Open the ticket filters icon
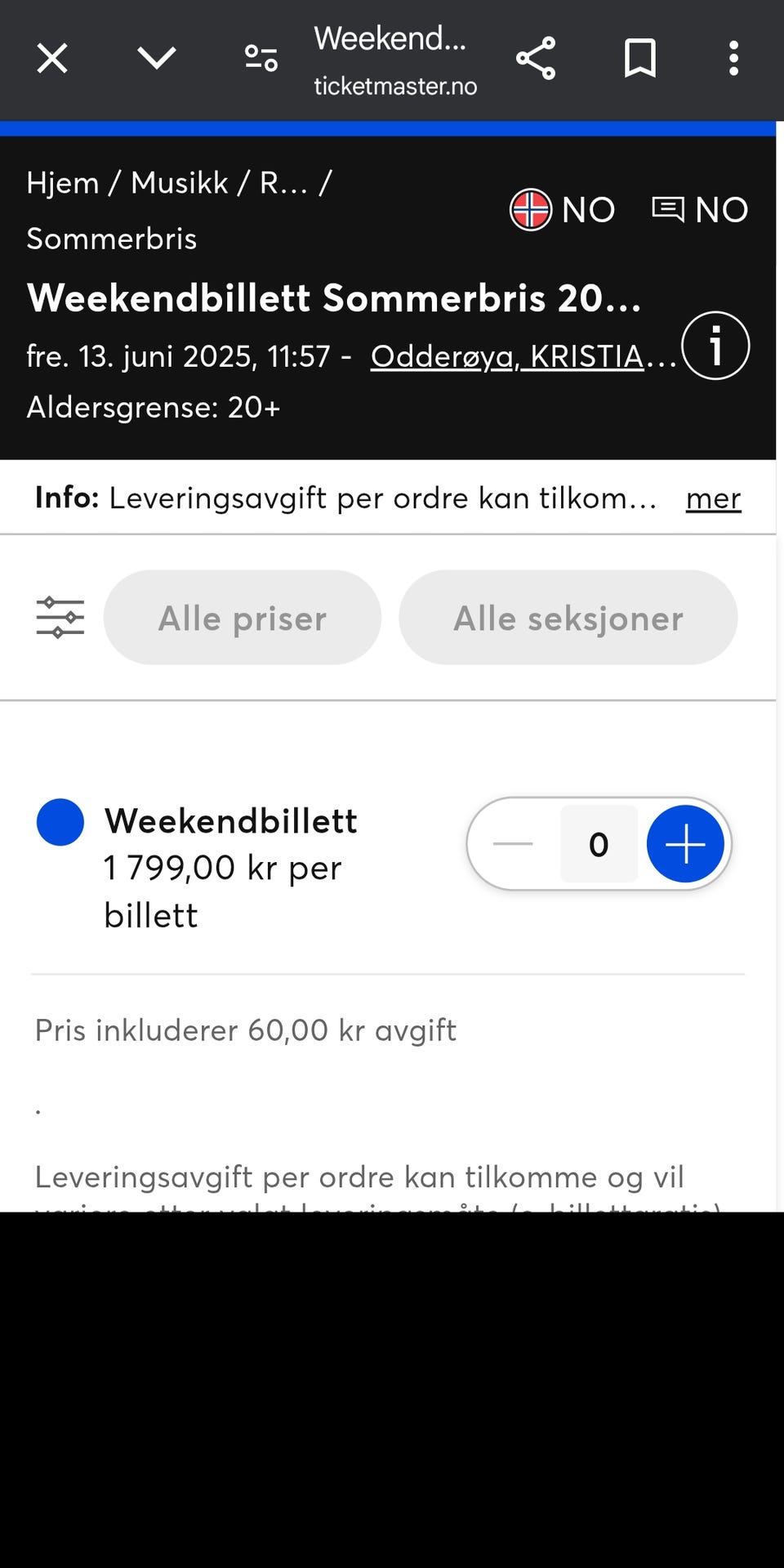The image size is (784, 1568). [x=59, y=619]
